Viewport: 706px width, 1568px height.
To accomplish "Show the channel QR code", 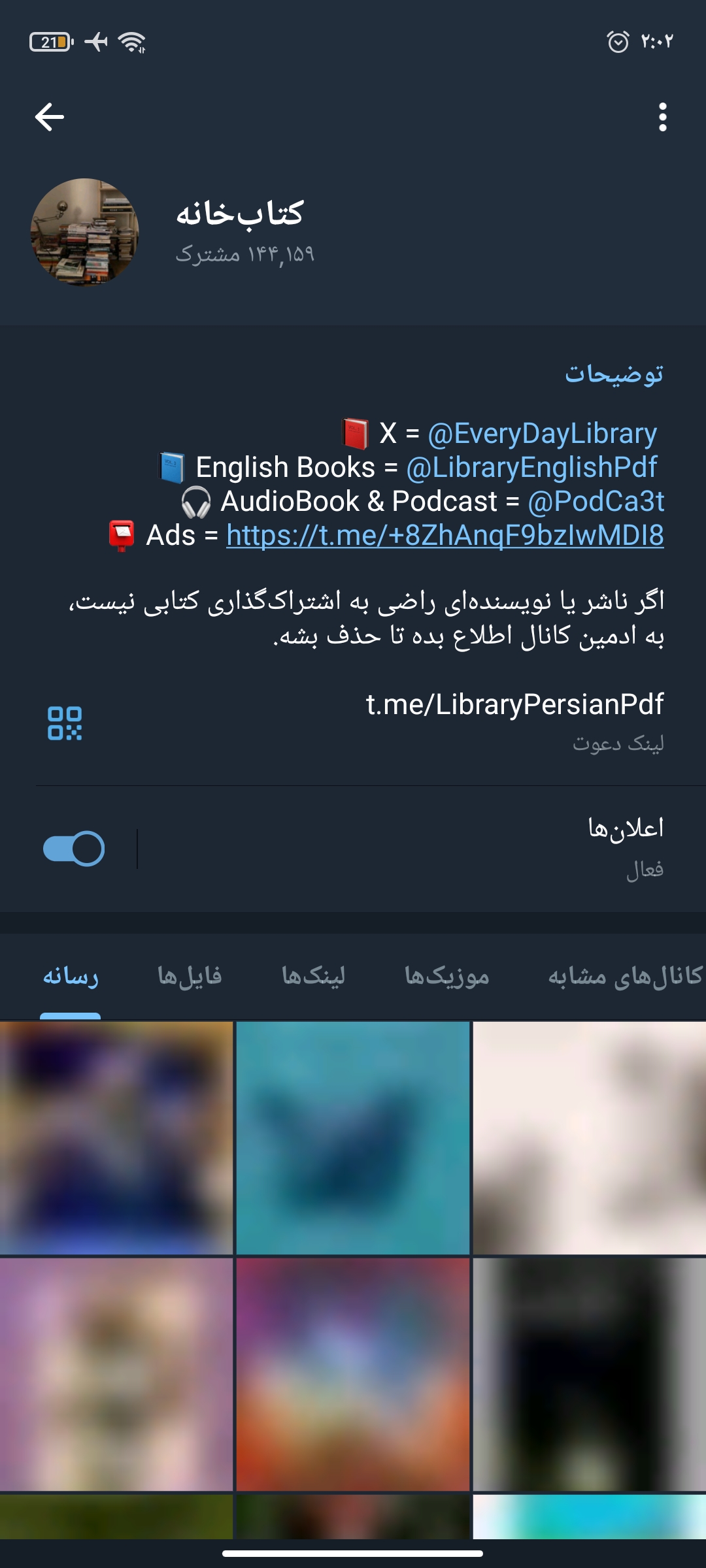I will point(65,723).
